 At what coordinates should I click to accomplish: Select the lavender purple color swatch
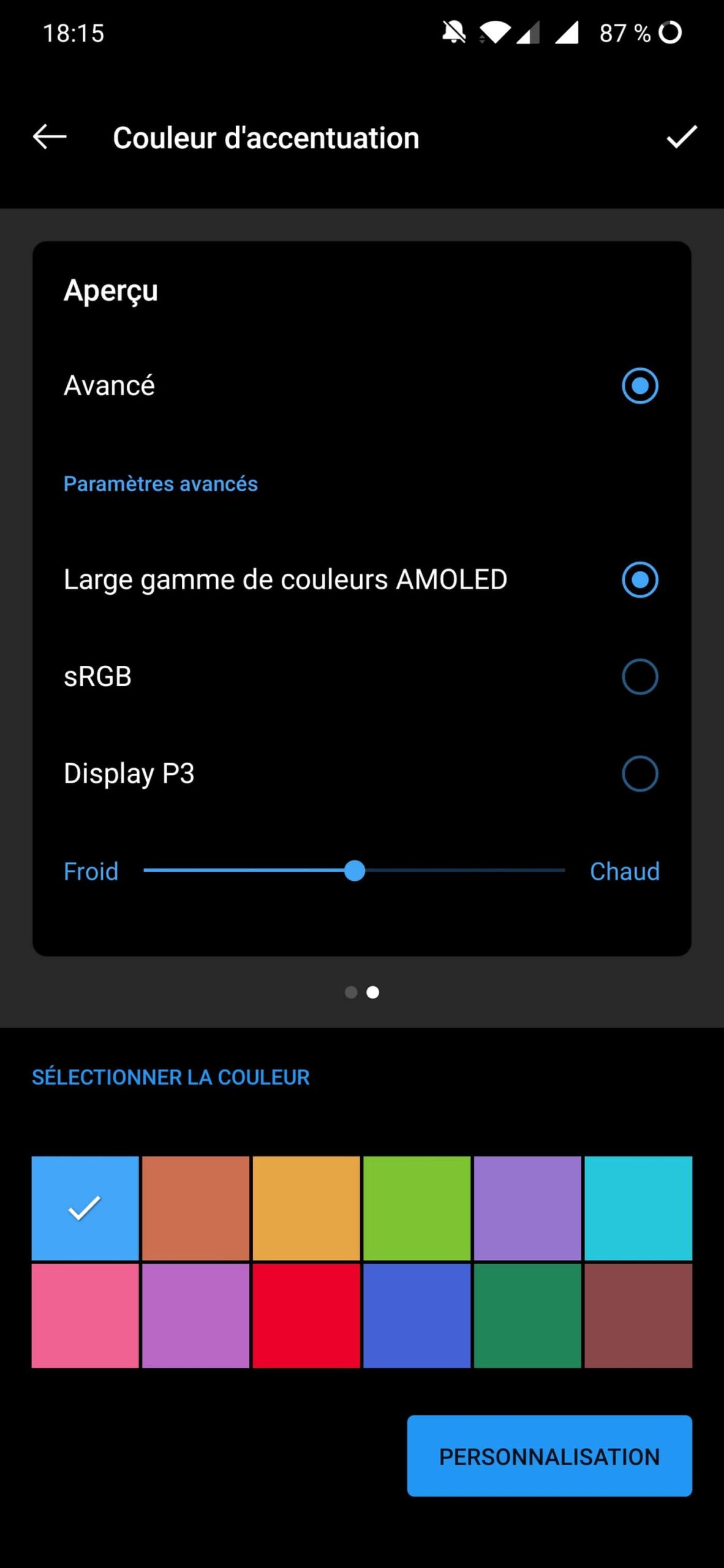pyautogui.click(x=527, y=1208)
